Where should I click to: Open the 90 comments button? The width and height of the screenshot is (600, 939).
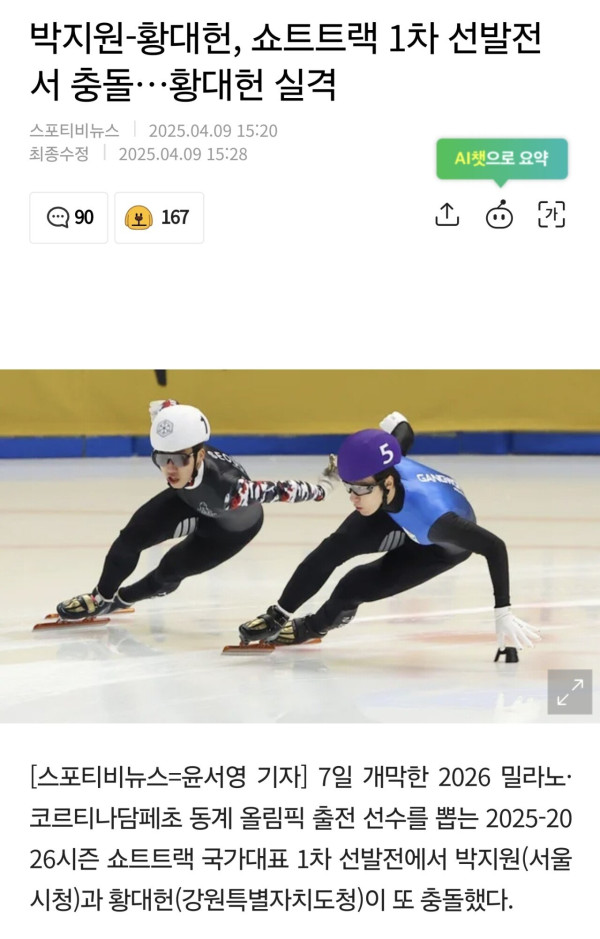tap(69, 217)
